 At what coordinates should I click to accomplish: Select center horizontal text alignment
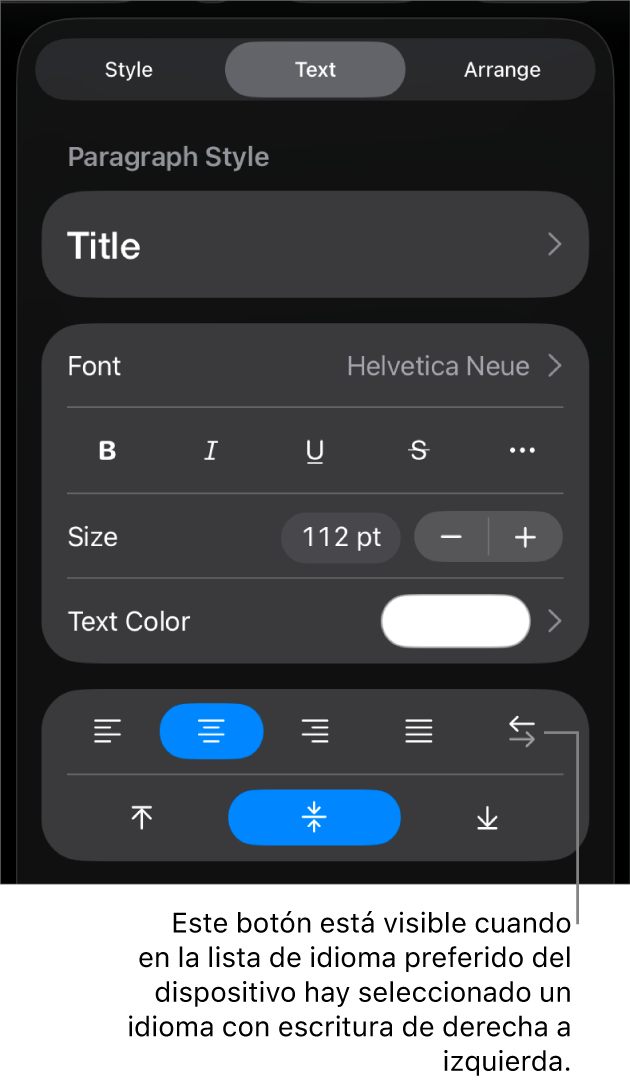click(211, 732)
